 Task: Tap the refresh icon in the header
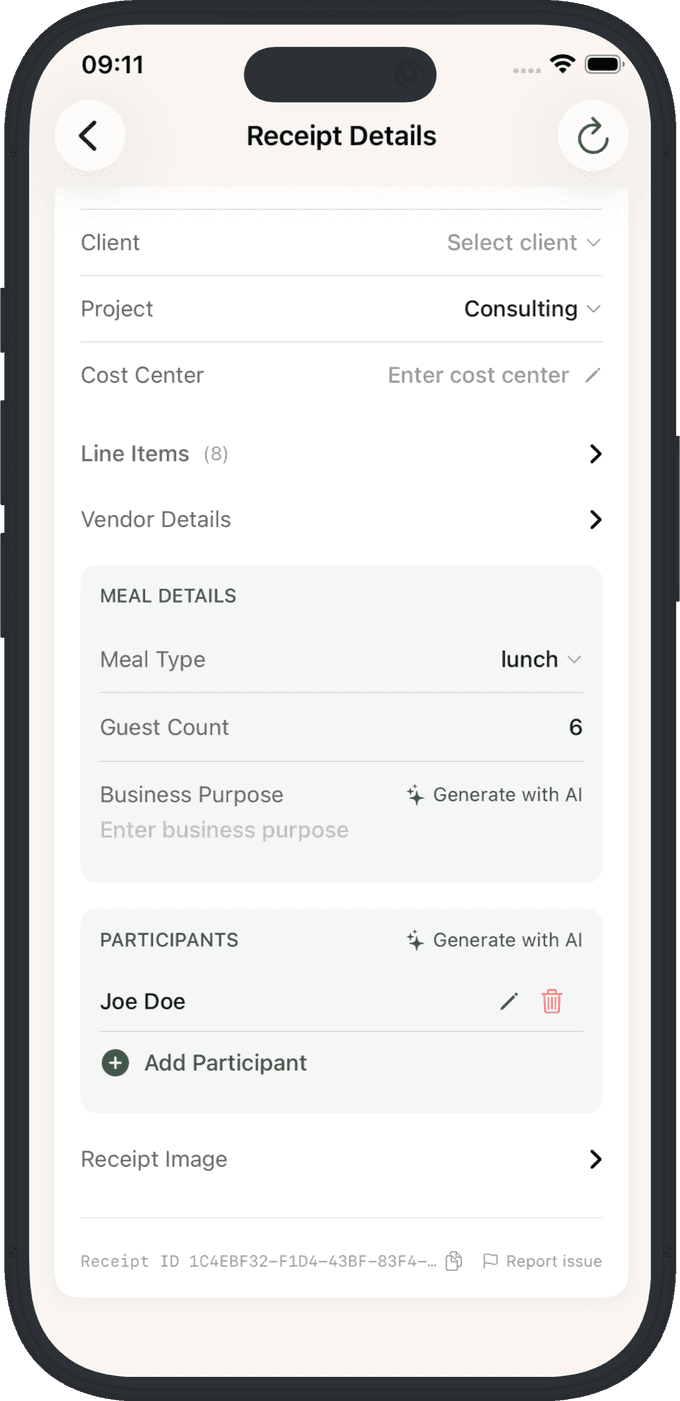[592, 136]
